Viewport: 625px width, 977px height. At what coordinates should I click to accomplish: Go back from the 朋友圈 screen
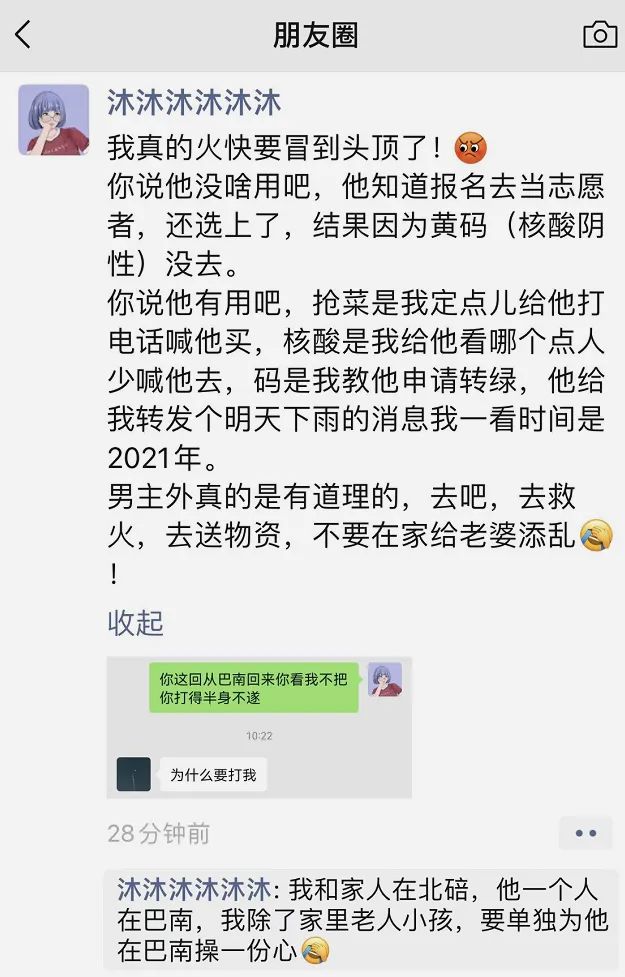[23, 36]
